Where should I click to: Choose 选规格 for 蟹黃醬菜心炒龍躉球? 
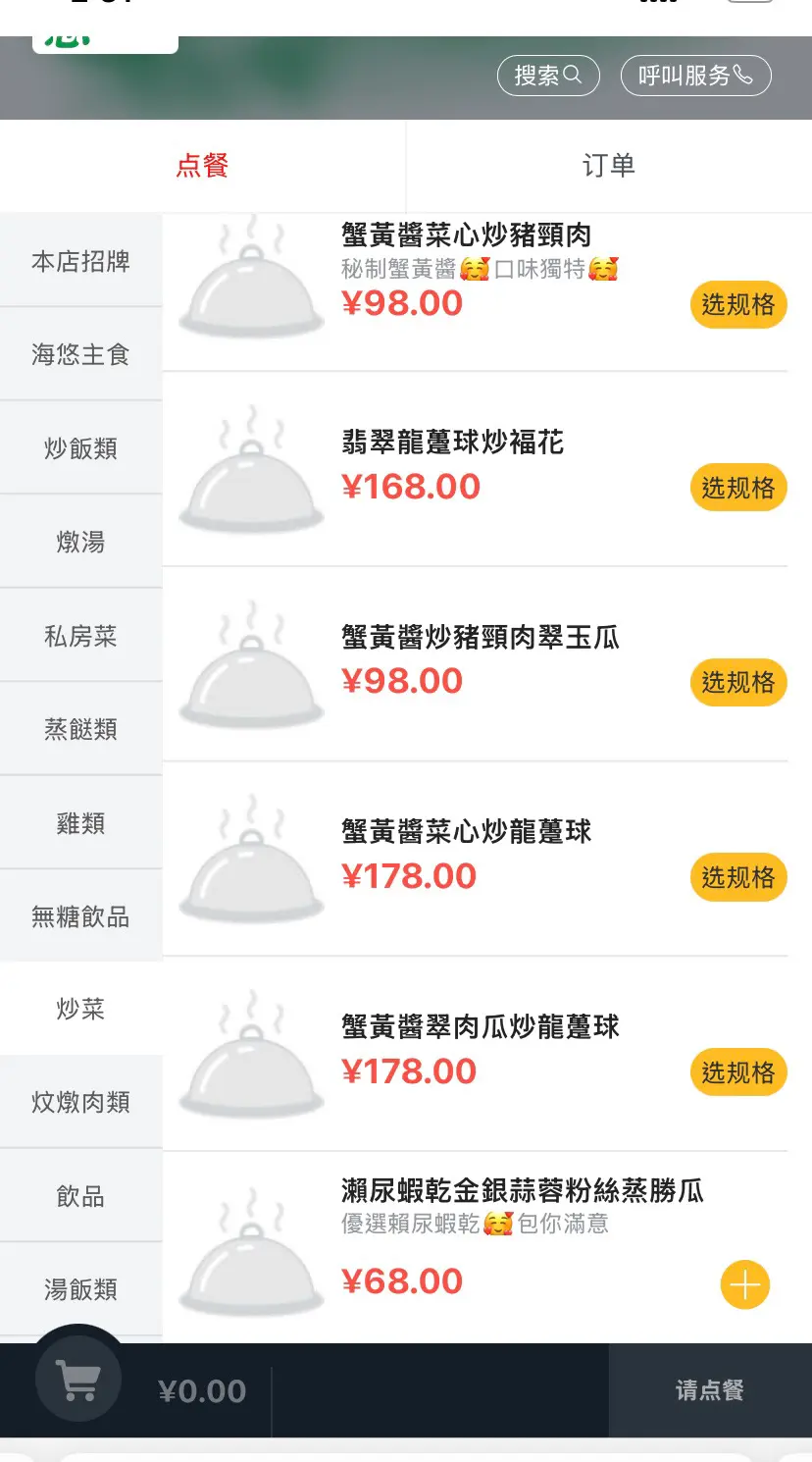coord(738,877)
